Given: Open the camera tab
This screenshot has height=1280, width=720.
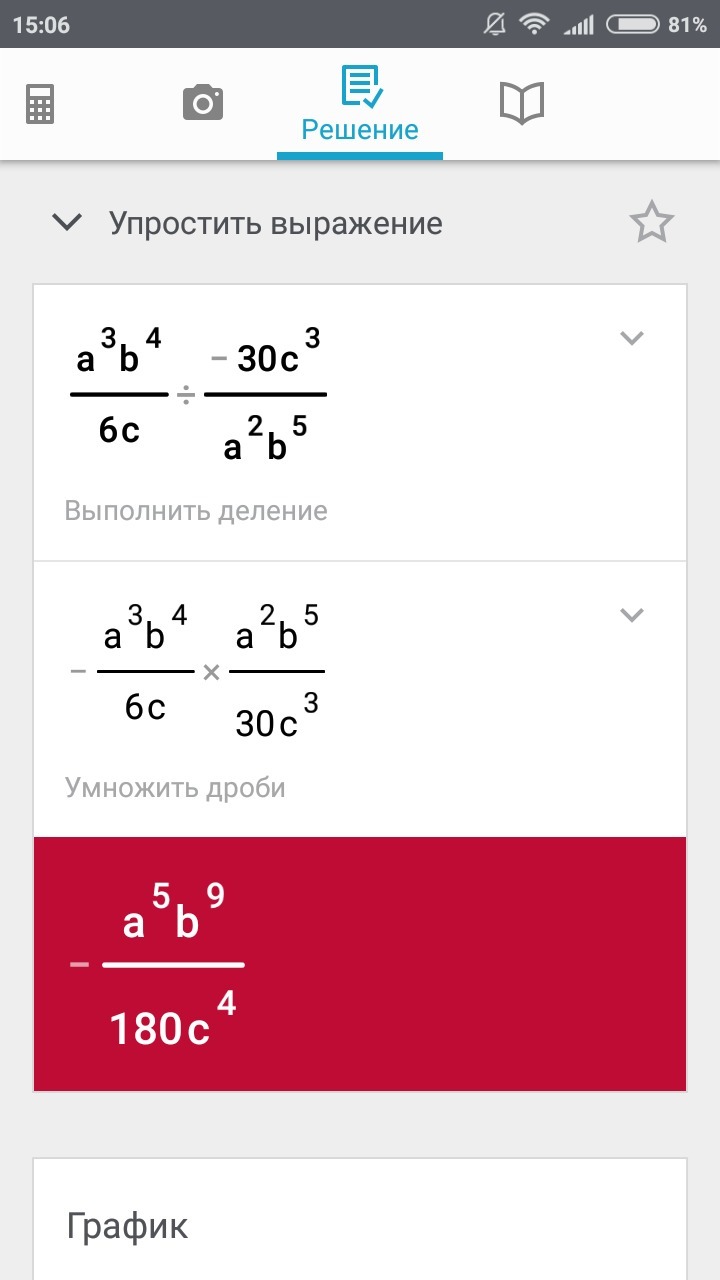Looking at the screenshot, I should [202, 103].
